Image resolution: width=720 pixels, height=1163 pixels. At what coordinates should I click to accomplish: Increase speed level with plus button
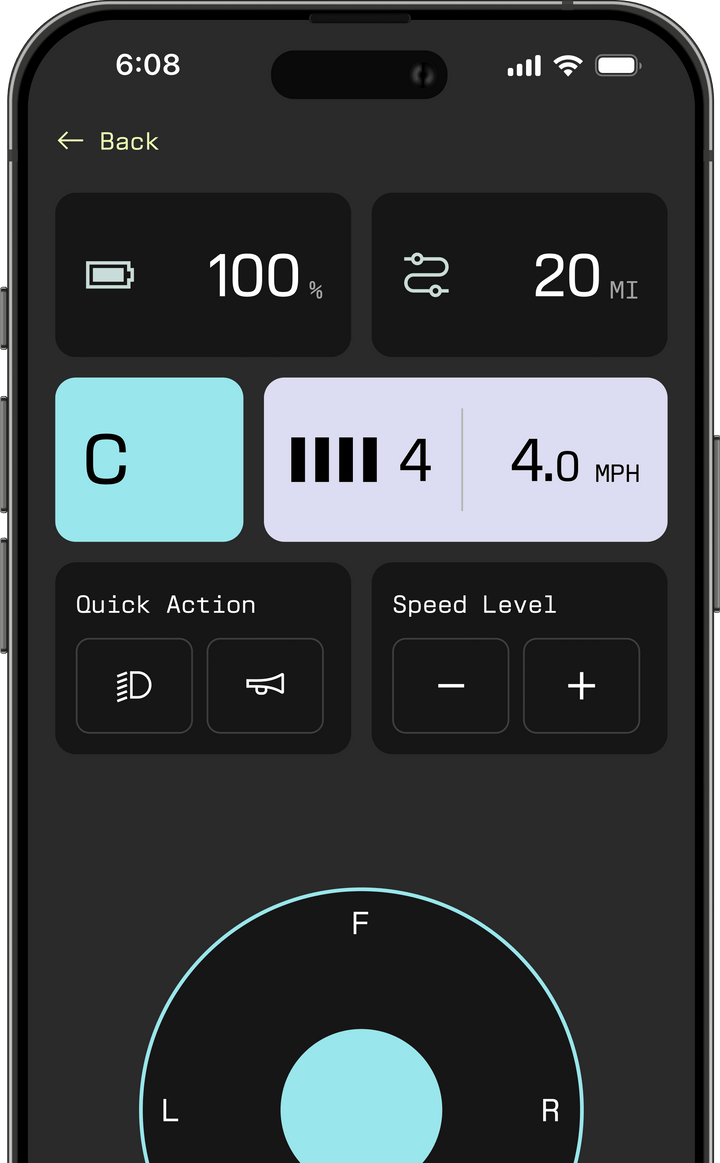click(581, 685)
